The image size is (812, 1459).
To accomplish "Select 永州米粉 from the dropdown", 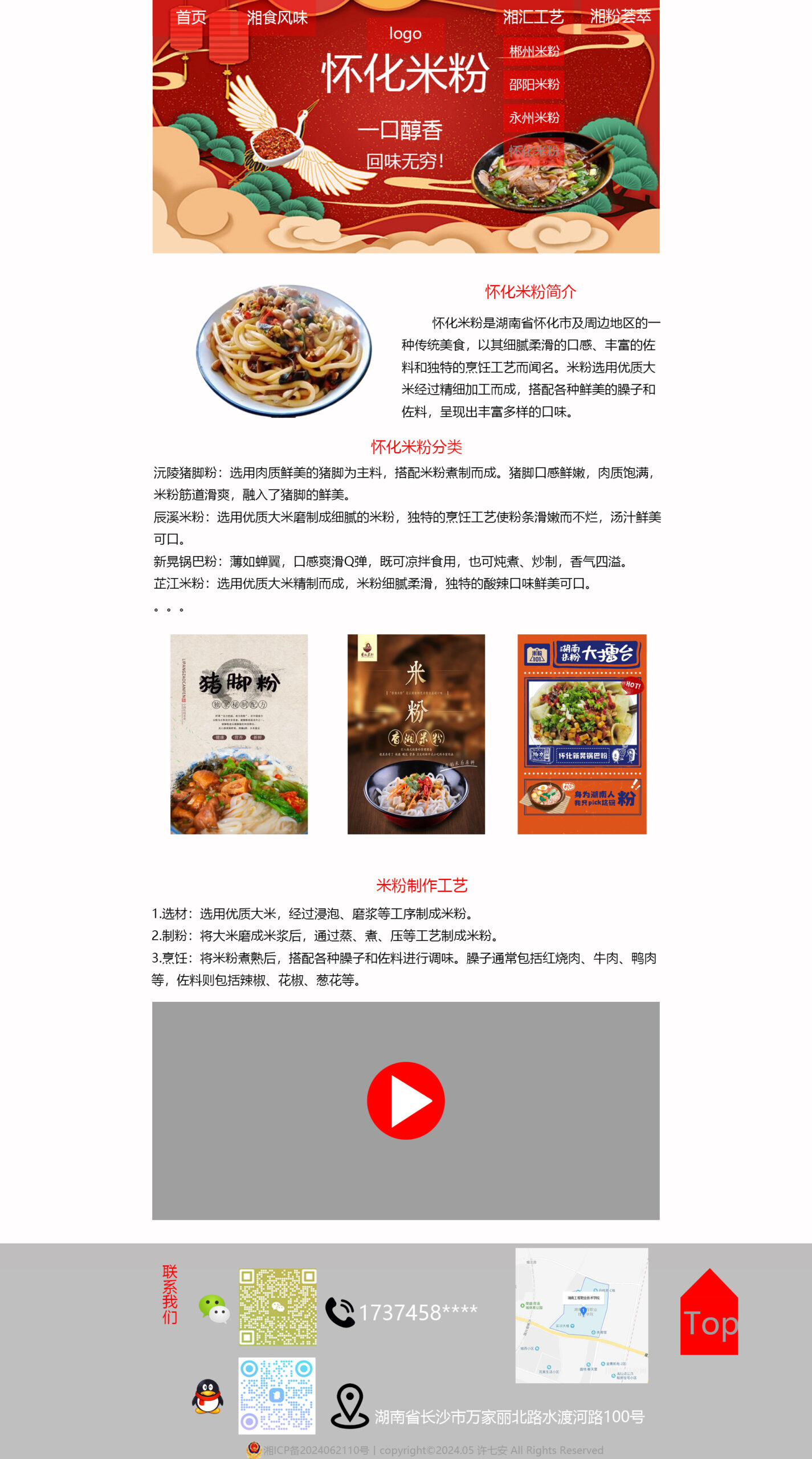I will tap(534, 118).
